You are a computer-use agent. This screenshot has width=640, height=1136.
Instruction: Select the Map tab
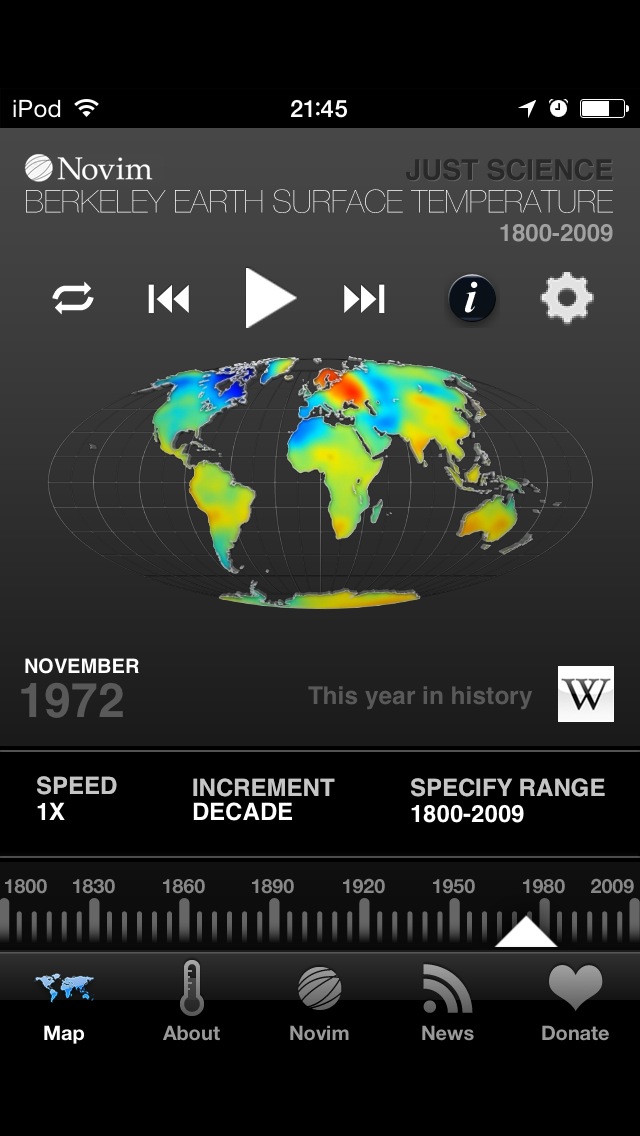pos(64,1001)
